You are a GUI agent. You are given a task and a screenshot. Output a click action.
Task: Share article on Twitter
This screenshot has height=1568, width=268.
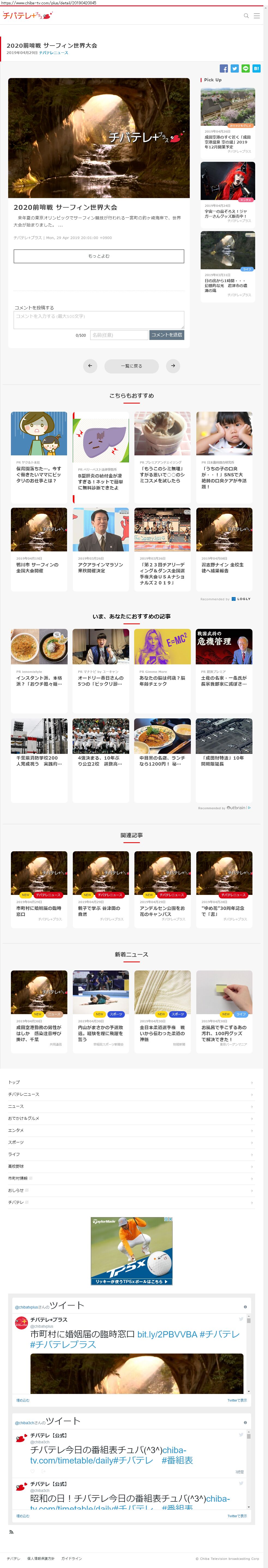(234, 69)
